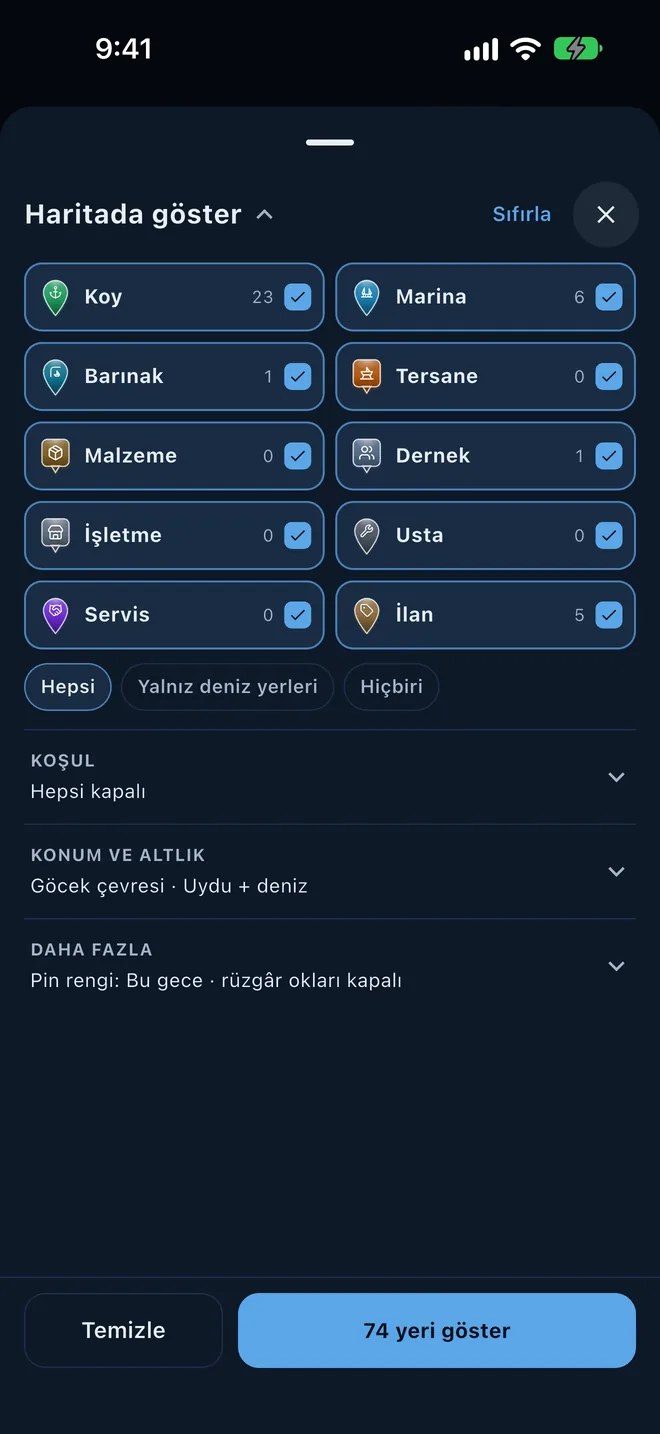Viewport: 660px width, 1434px height.
Task: Expand the KOŞUL section
Action: [x=330, y=777]
